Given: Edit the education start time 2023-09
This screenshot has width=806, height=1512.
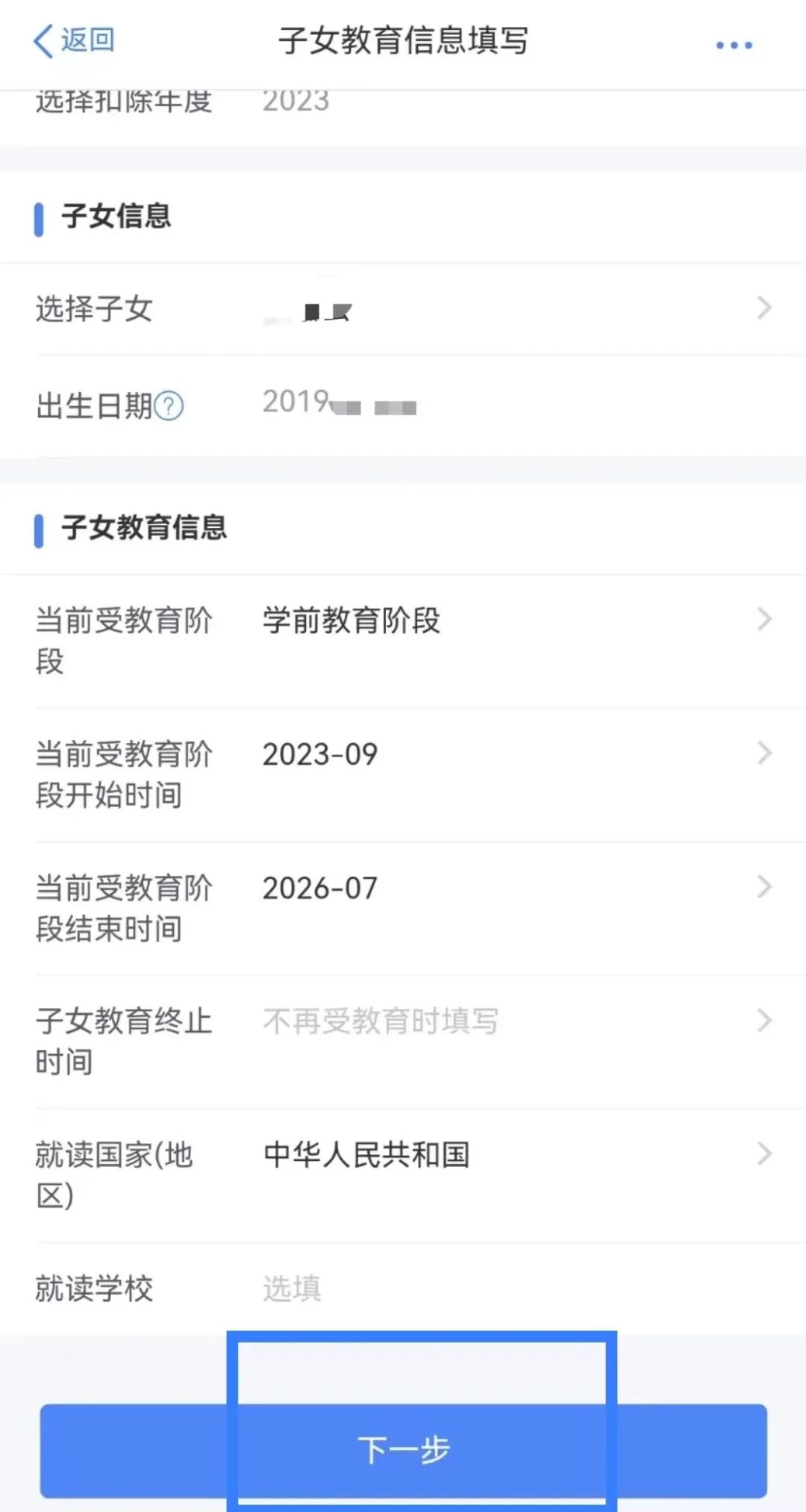Looking at the screenshot, I should [x=403, y=775].
